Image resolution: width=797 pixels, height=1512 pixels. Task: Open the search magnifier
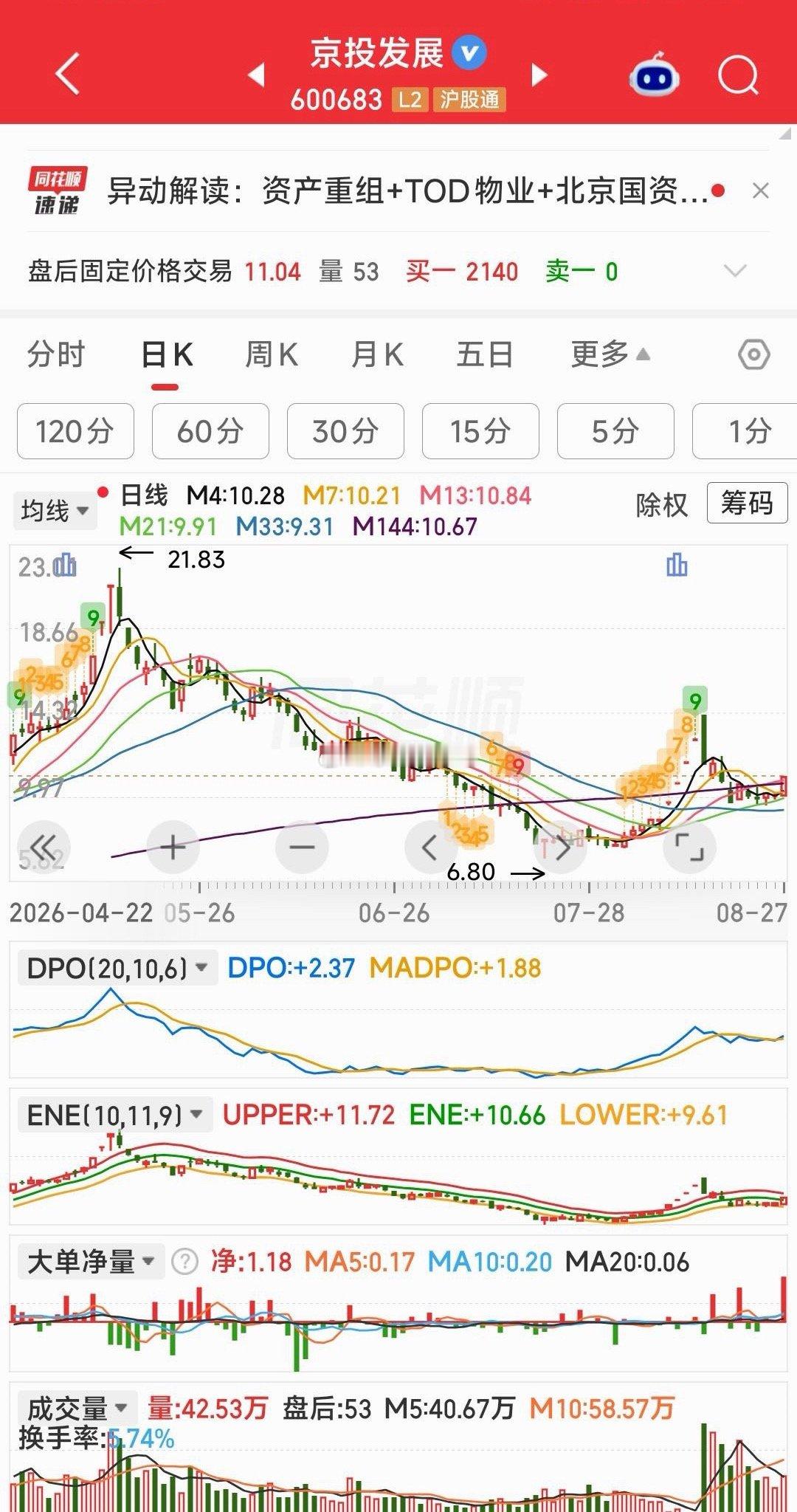coord(739,75)
